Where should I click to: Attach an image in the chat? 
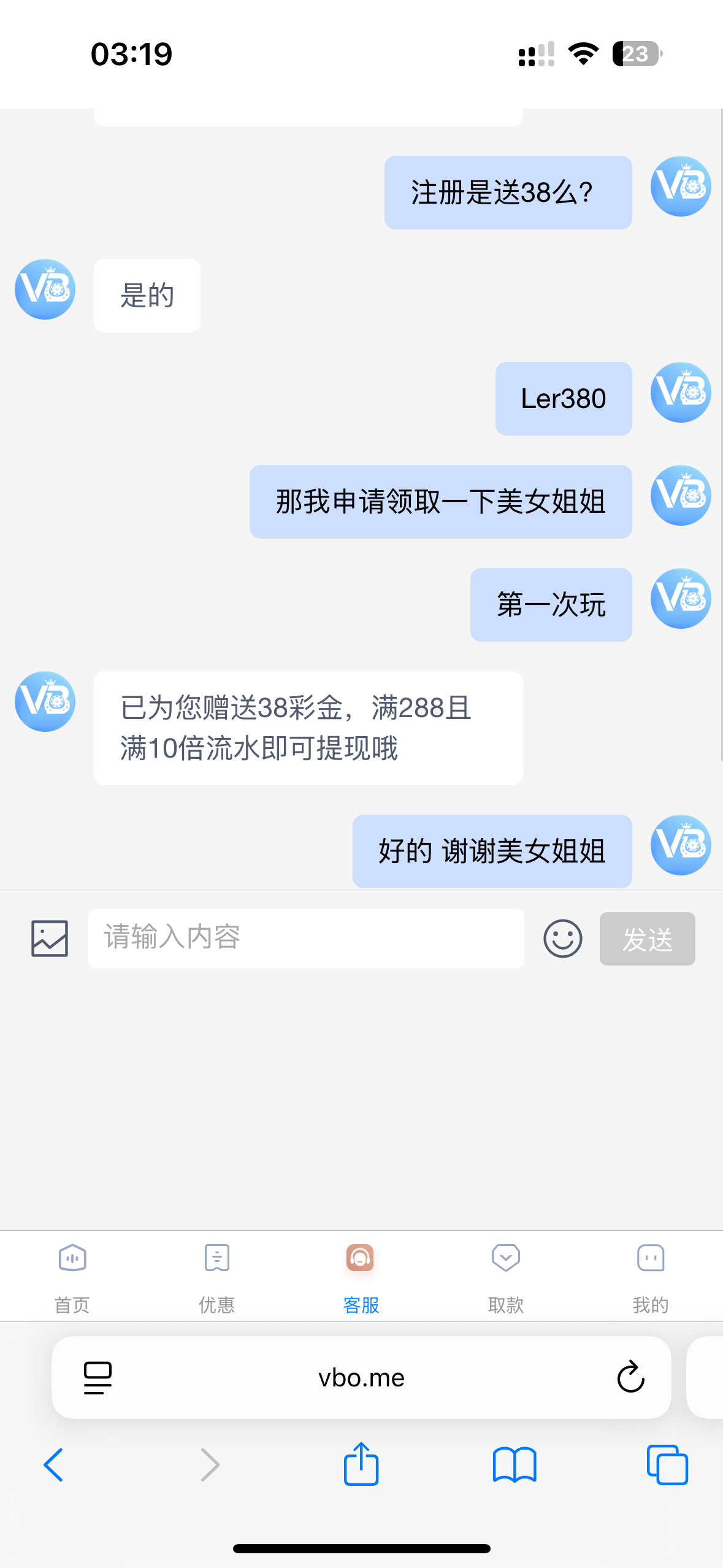click(50, 938)
